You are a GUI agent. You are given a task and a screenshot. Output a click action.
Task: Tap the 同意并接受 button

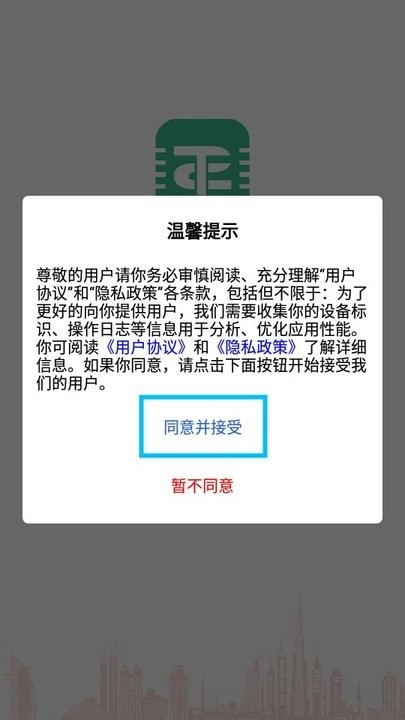[x=202, y=427]
